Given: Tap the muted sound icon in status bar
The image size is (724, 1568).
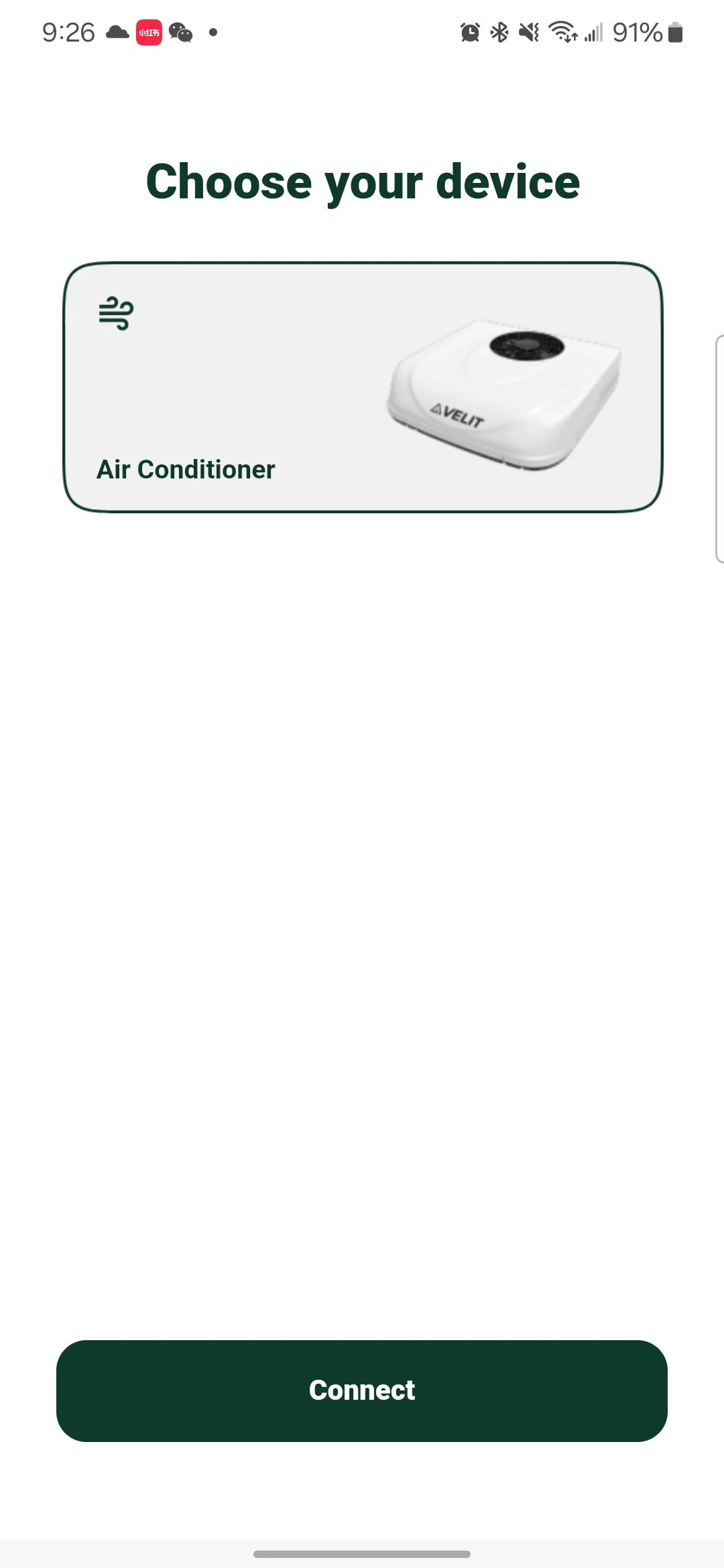Looking at the screenshot, I should 528,31.
